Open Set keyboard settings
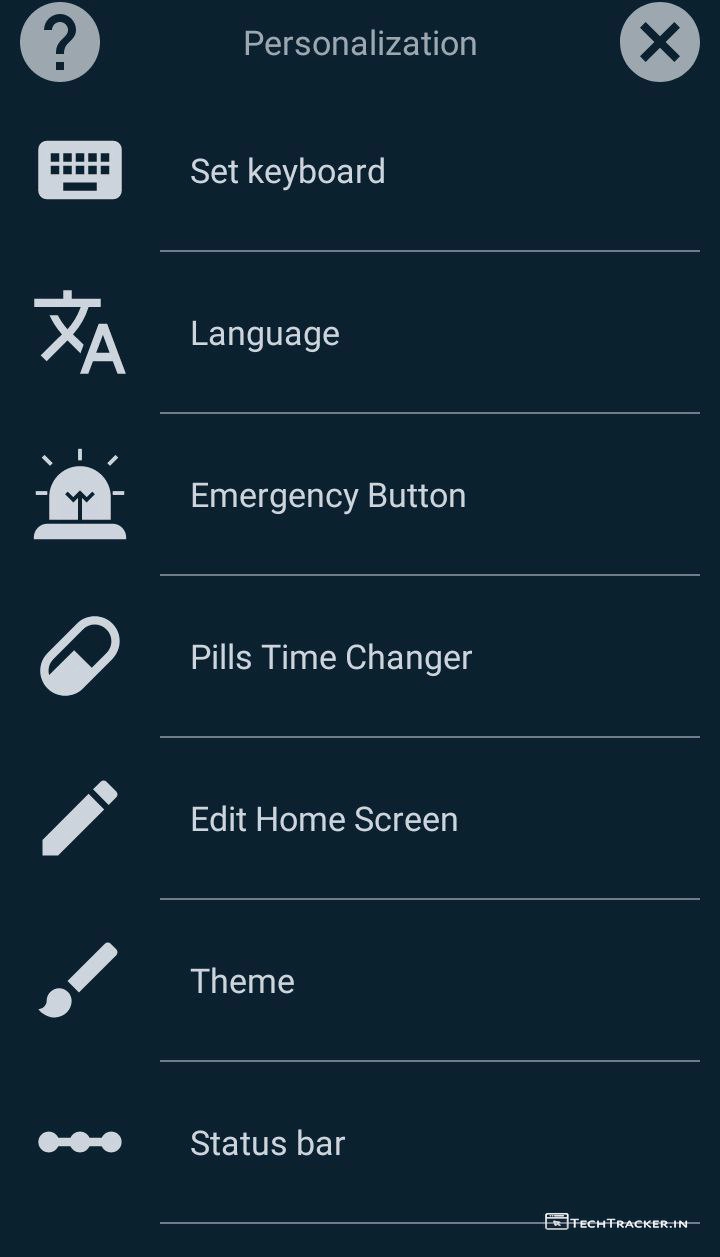The image size is (720, 1257). pos(288,171)
